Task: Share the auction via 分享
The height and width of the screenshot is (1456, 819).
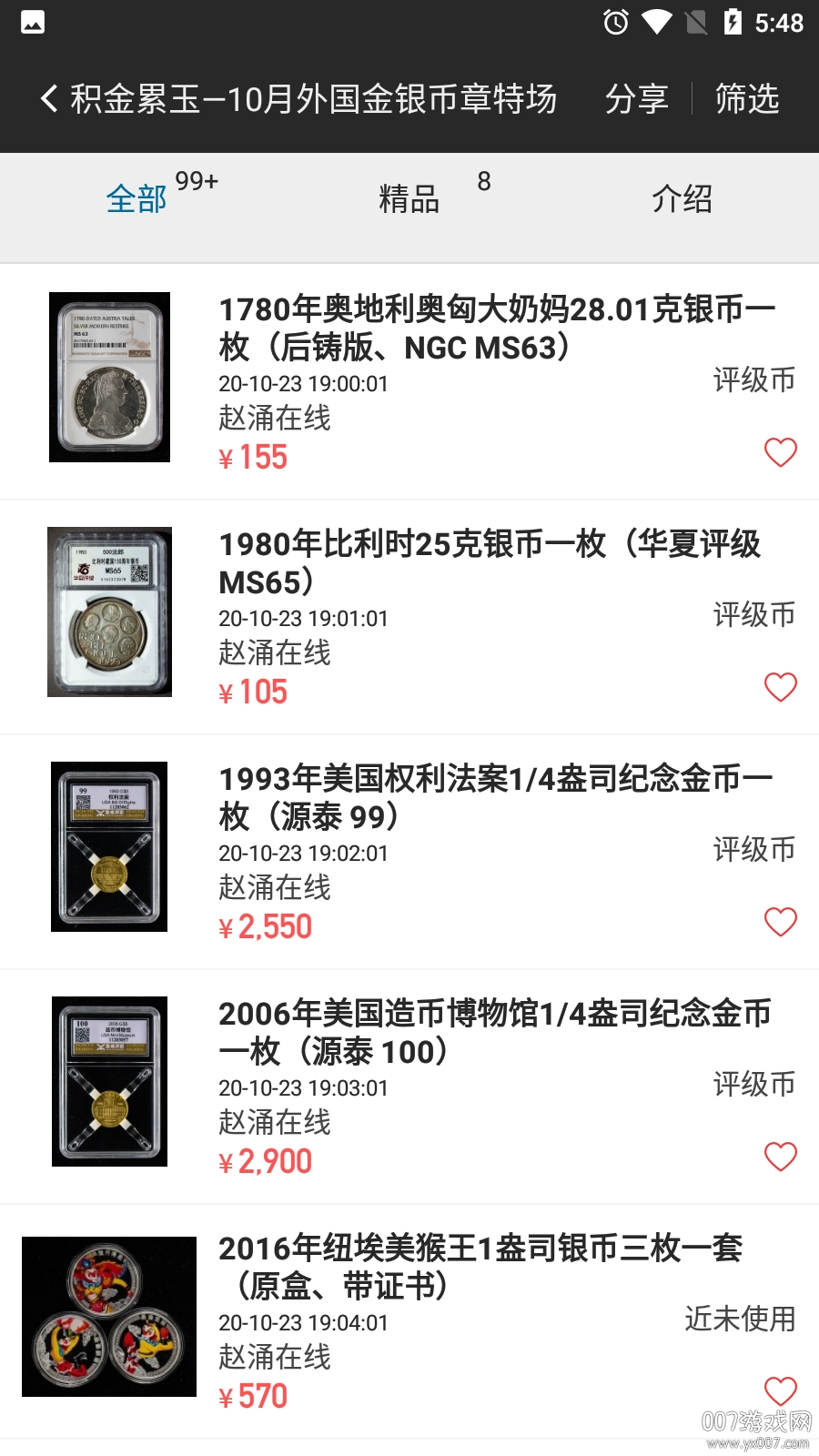Action: [638, 98]
